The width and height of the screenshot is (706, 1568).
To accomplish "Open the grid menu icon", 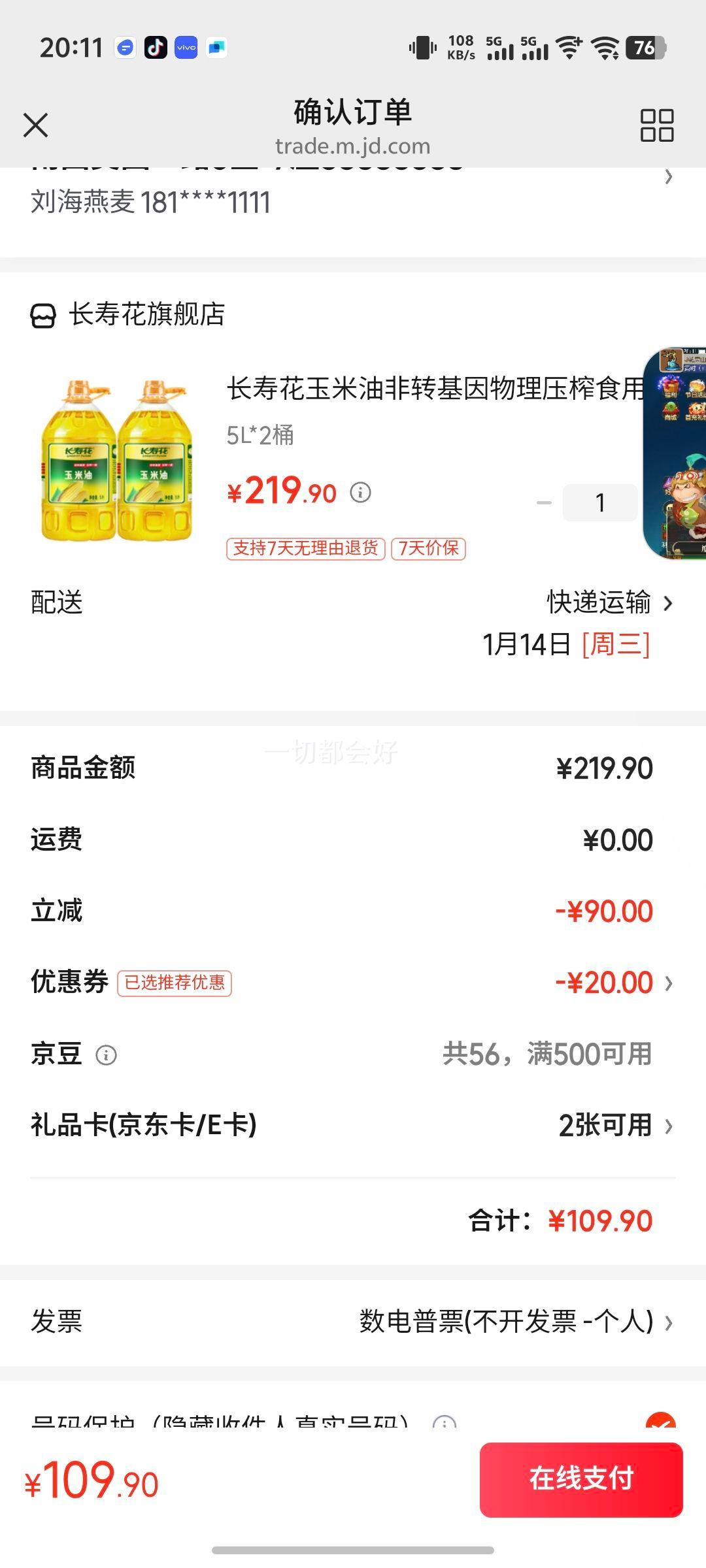I will click(656, 125).
